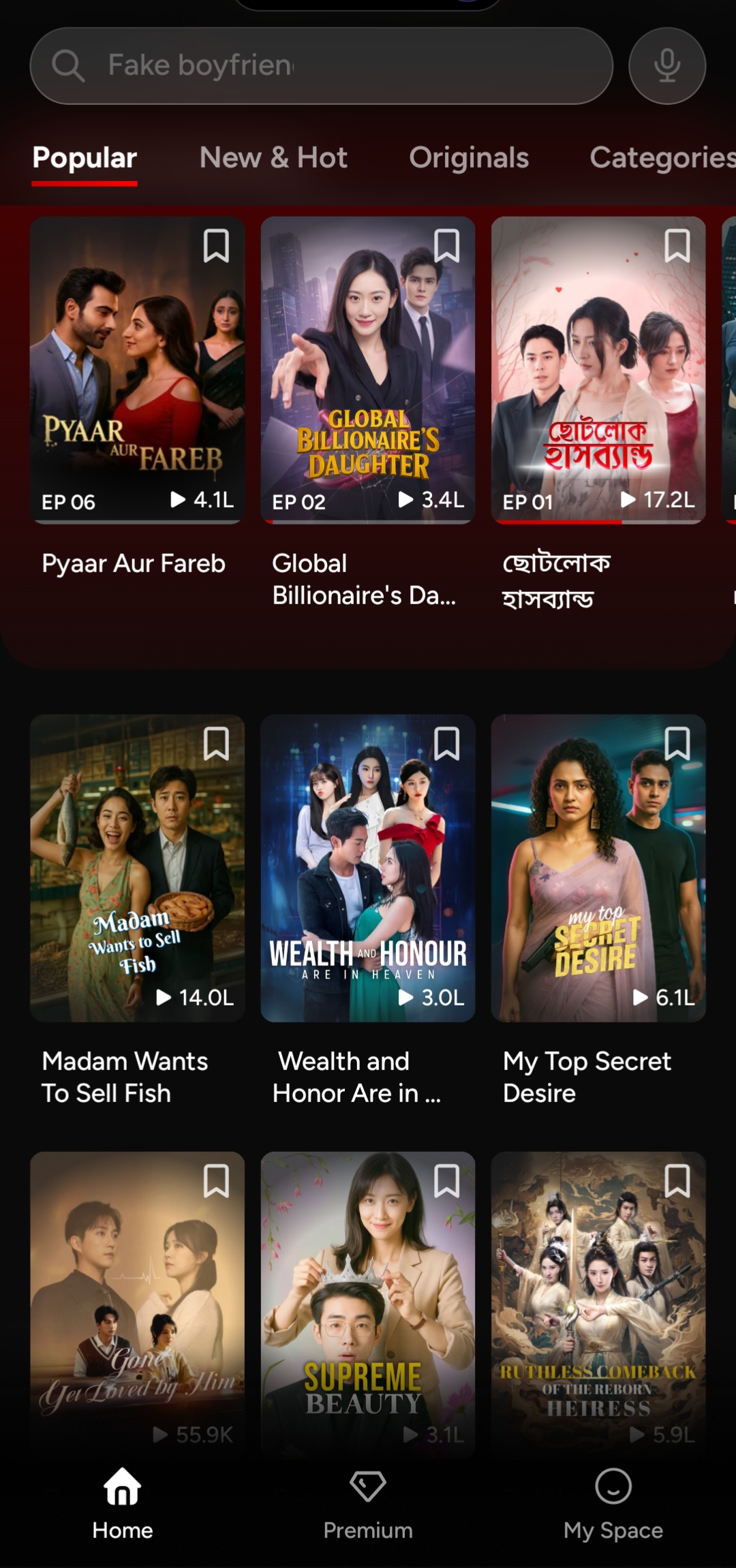Open the My Space tab
The image size is (736, 1568).
point(613,1504)
